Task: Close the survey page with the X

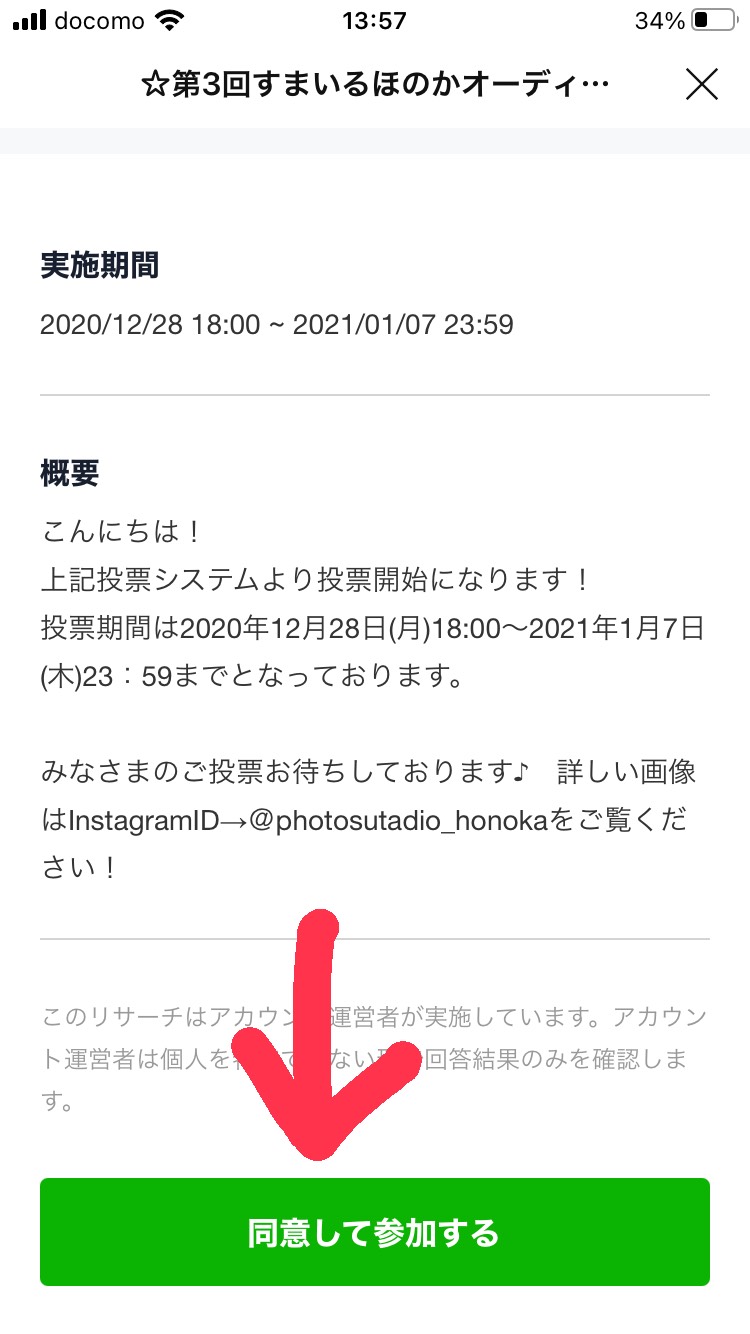Action: click(702, 85)
